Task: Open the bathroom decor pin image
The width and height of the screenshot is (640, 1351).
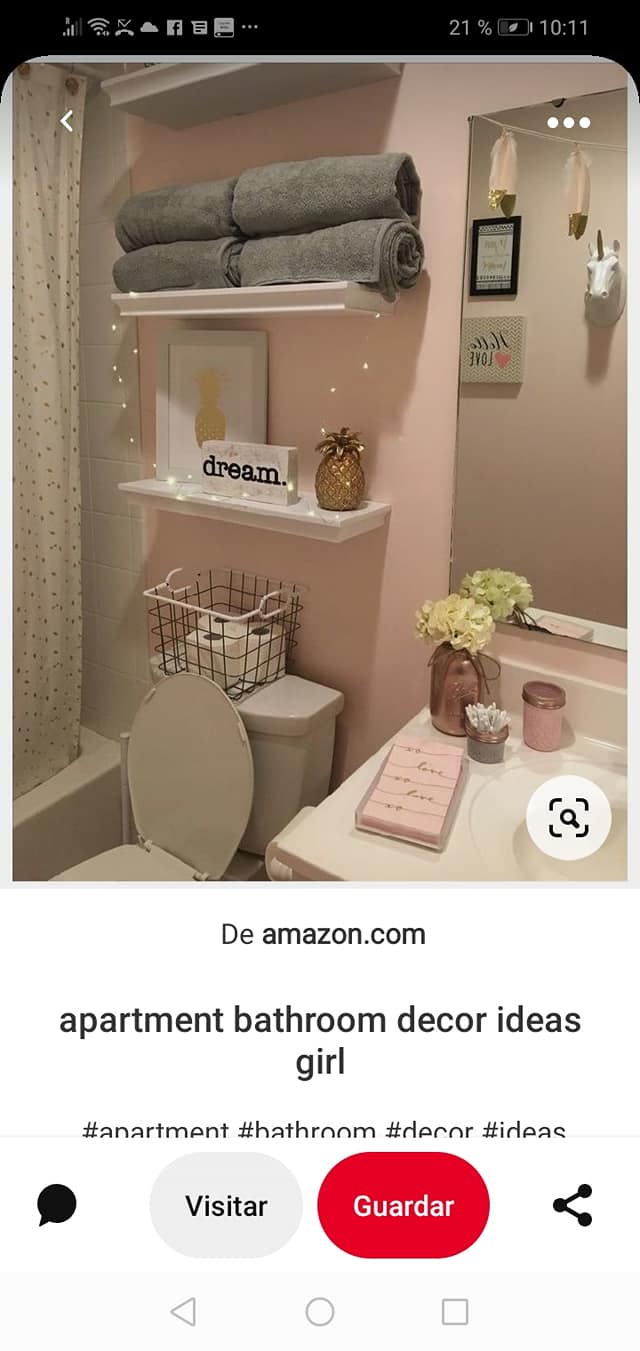Action: coord(320,470)
